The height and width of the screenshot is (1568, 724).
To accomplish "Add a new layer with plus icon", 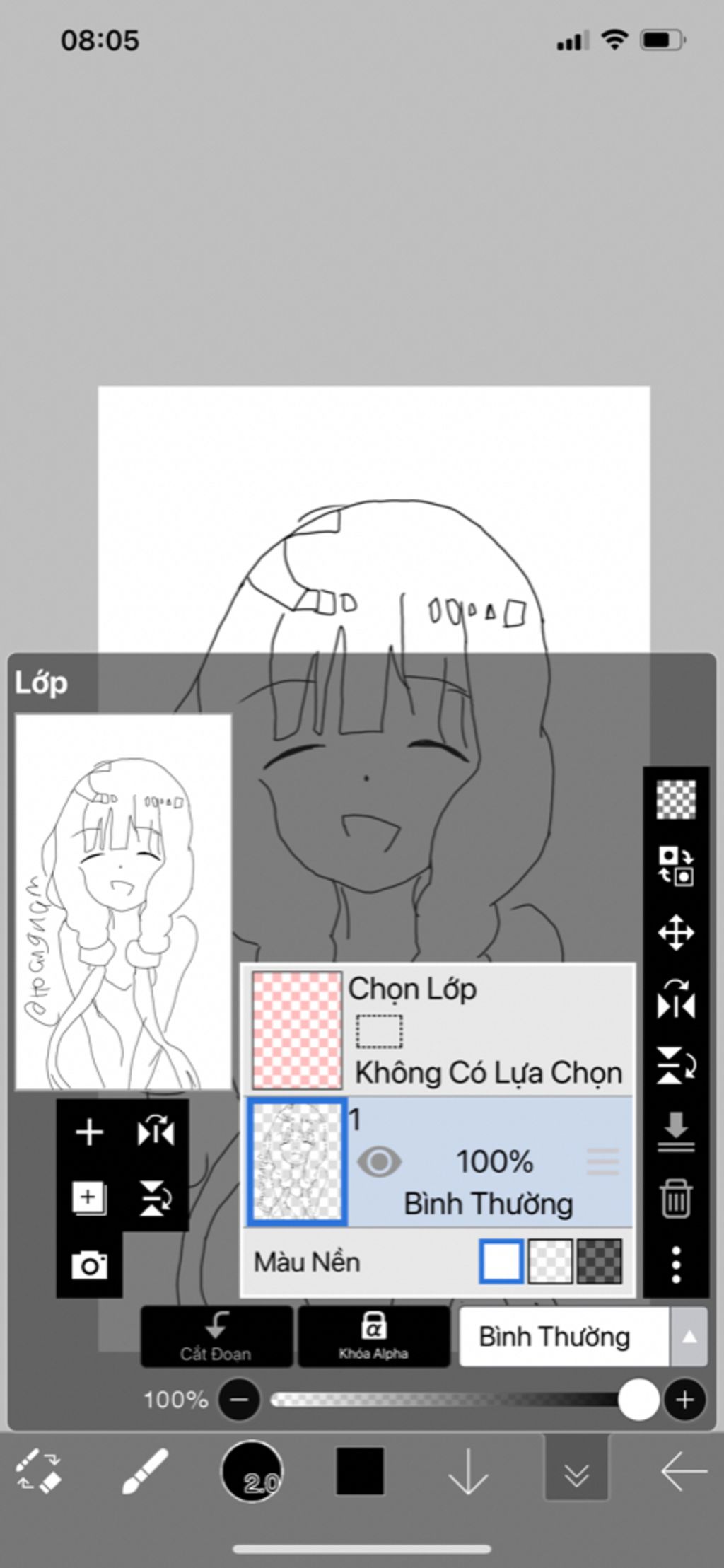I will pos(89,1132).
